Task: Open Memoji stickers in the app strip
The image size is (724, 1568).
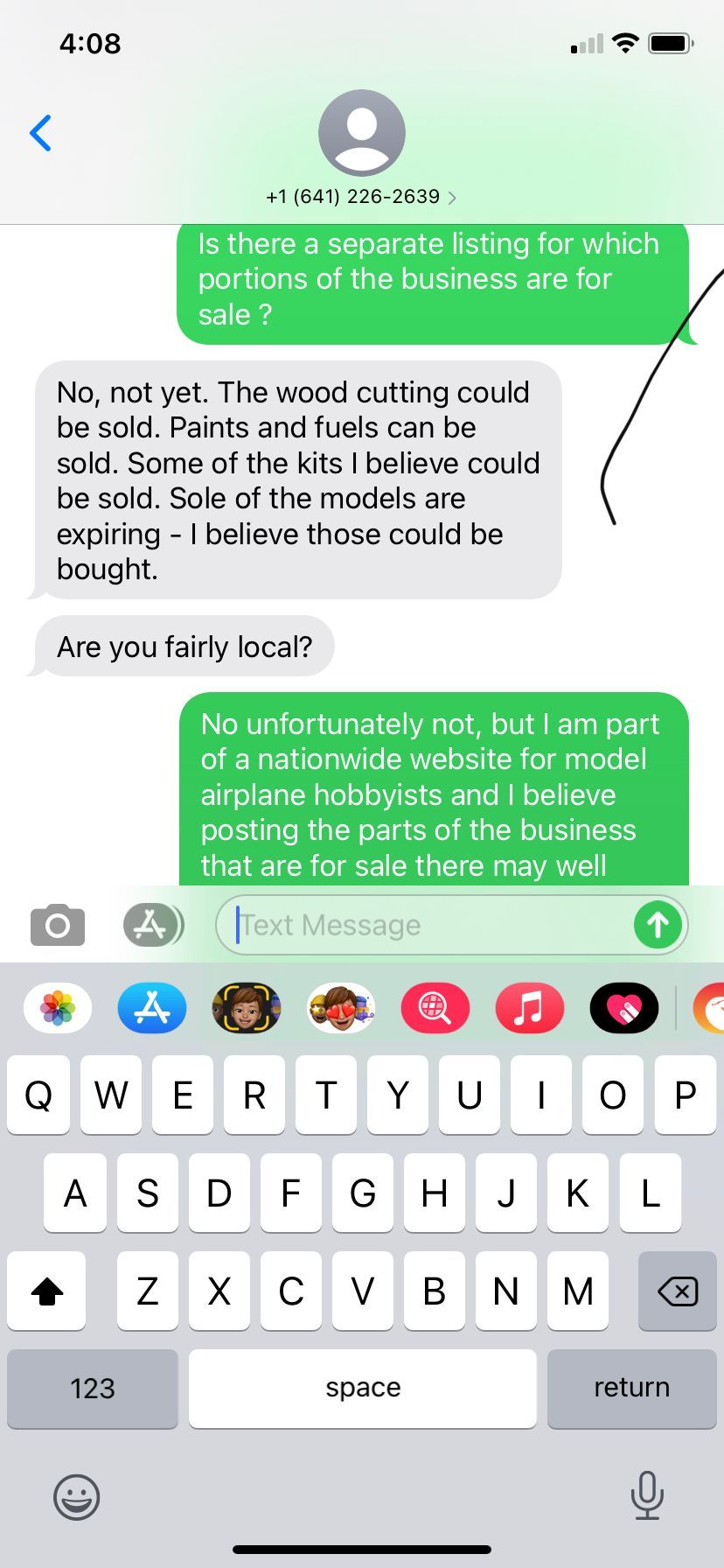Action: pyautogui.click(x=341, y=1008)
